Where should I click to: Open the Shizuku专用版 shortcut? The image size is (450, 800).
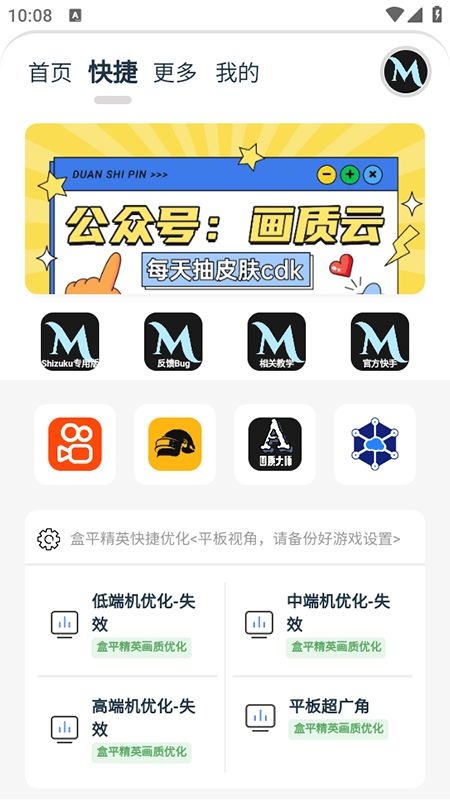pyautogui.click(x=70, y=341)
